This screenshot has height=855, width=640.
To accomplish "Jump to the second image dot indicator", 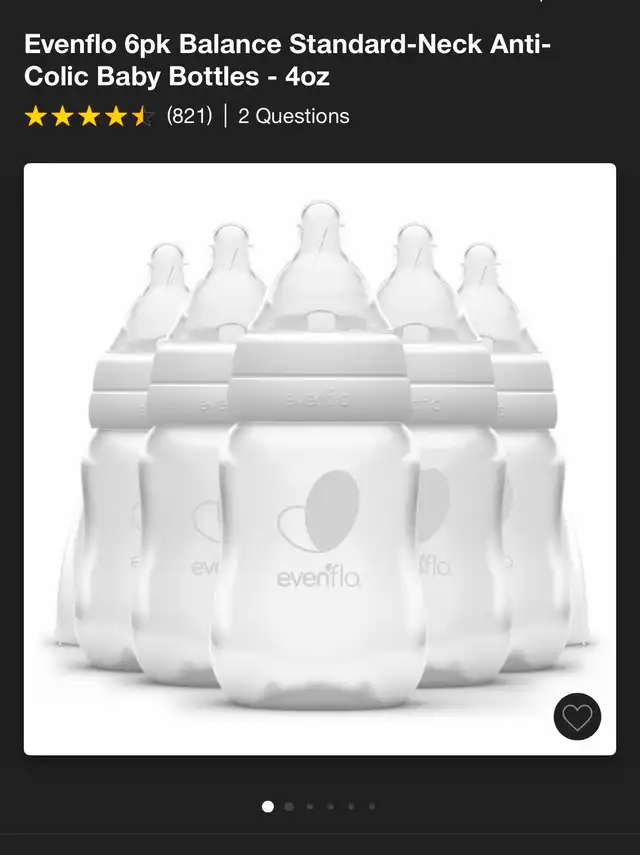I will coord(289,806).
